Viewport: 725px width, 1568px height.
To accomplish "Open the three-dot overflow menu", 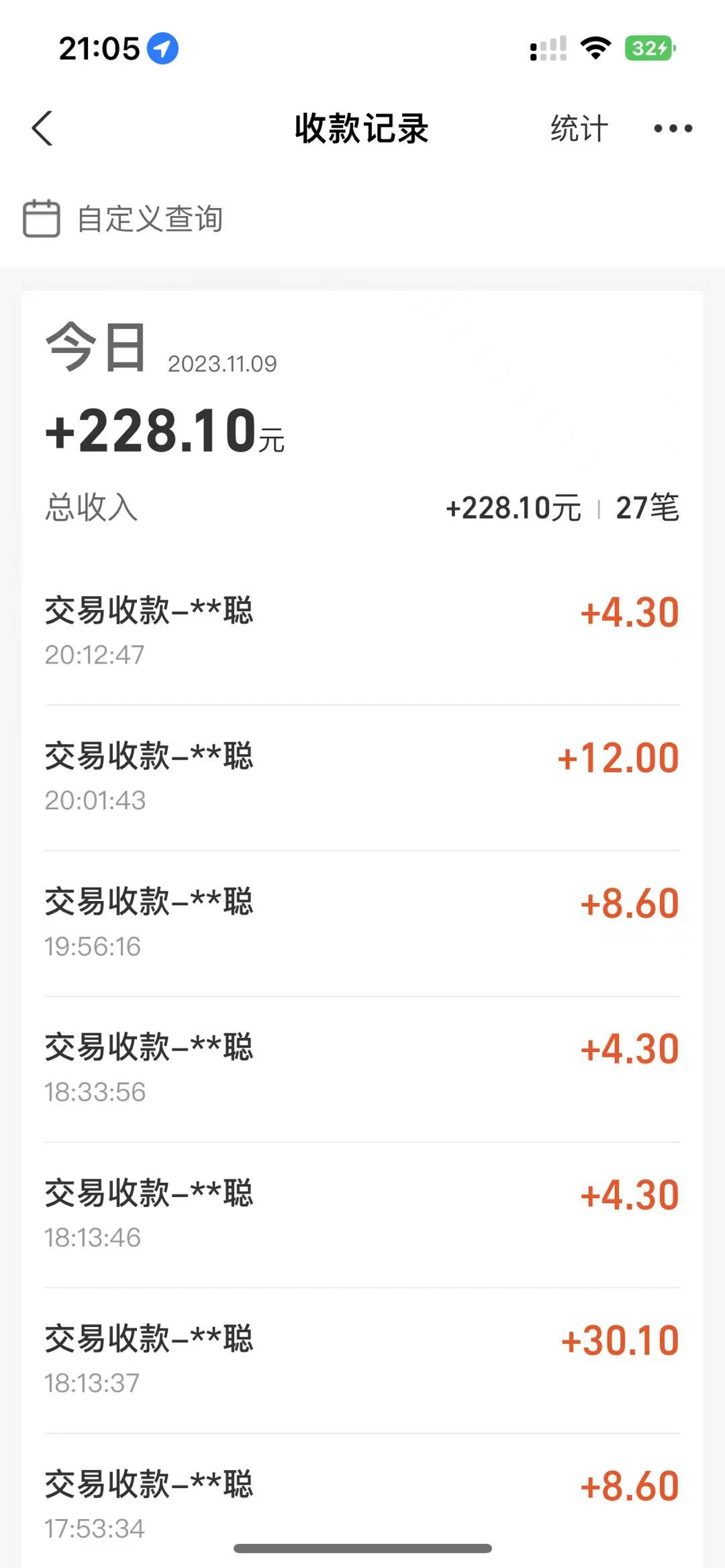I will 673,128.
